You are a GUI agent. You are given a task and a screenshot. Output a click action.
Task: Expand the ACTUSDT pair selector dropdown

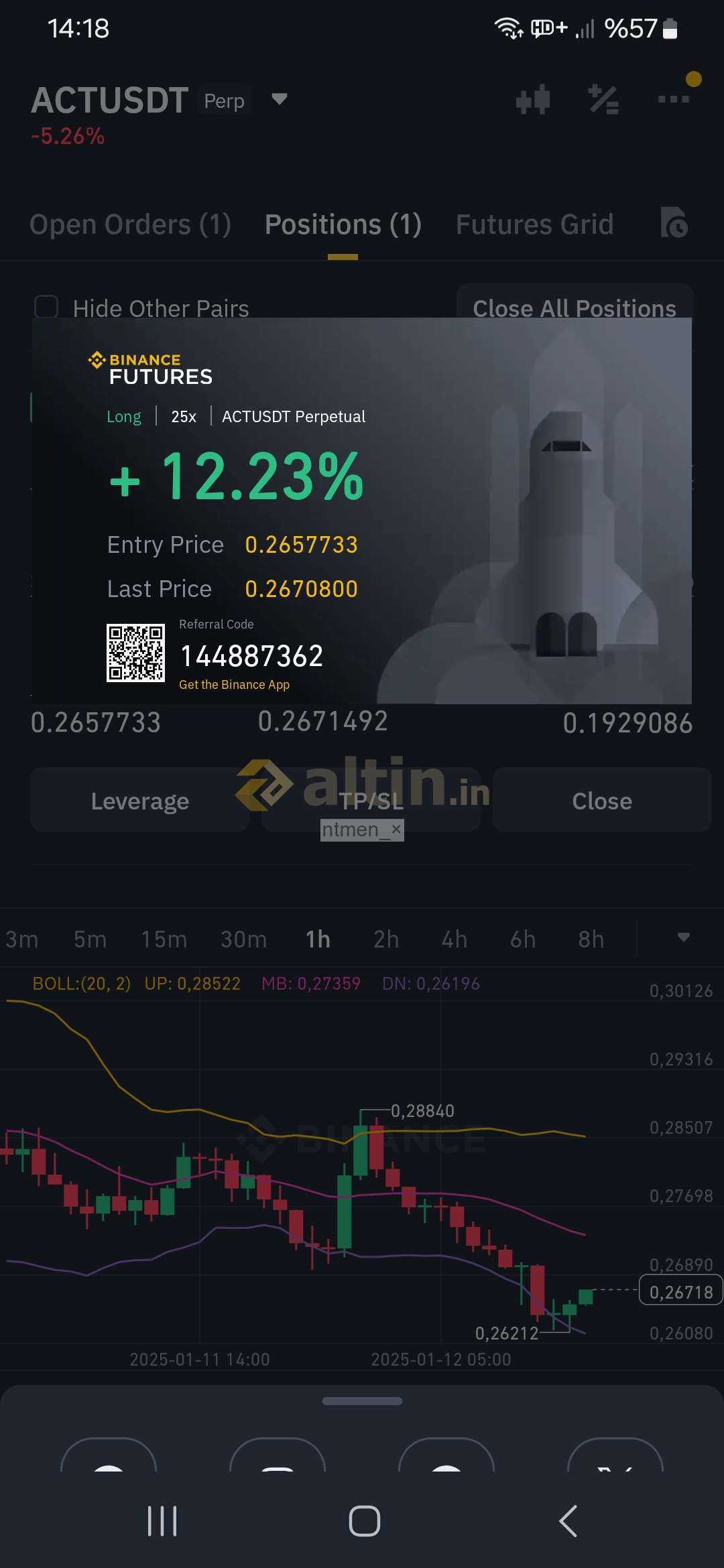click(x=280, y=100)
